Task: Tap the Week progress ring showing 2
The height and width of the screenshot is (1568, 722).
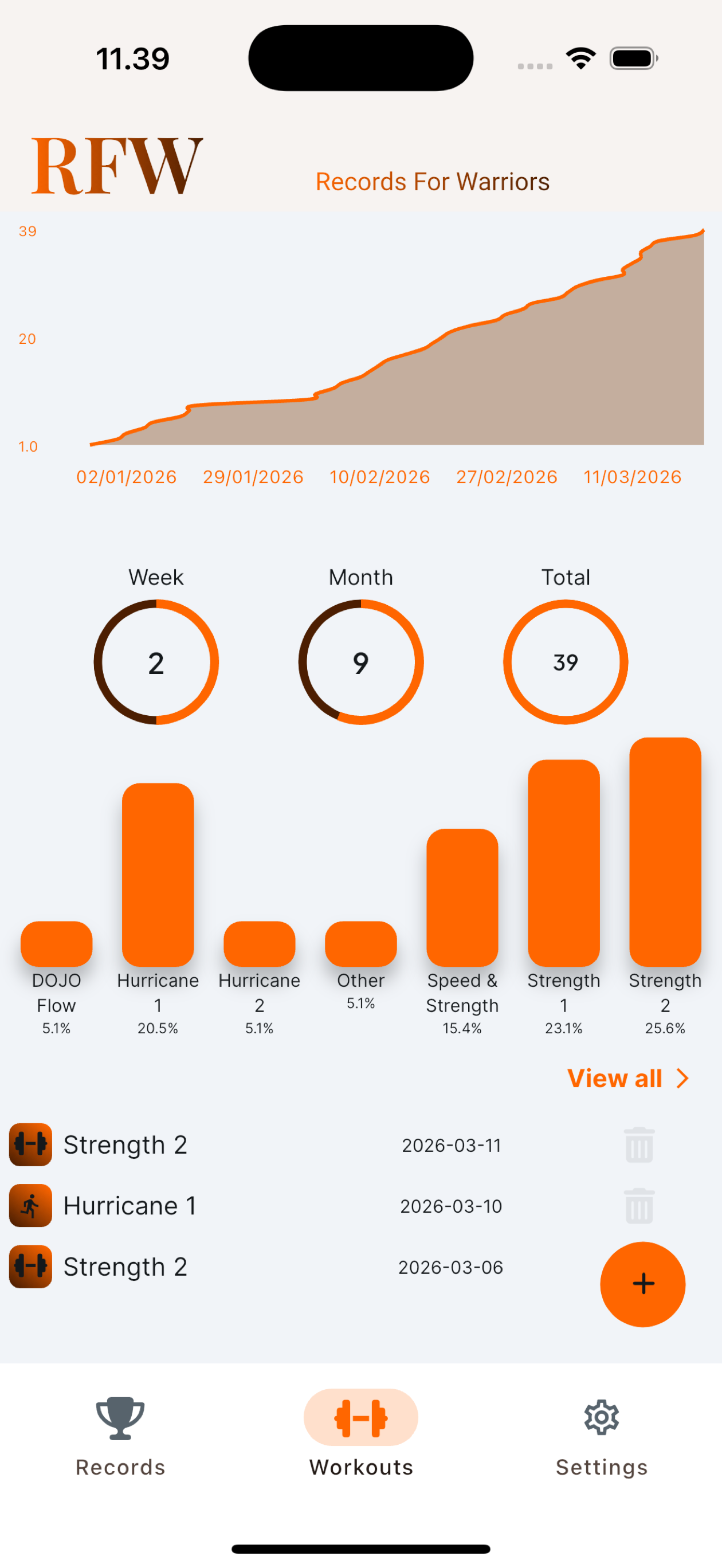Action: click(156, 663)
